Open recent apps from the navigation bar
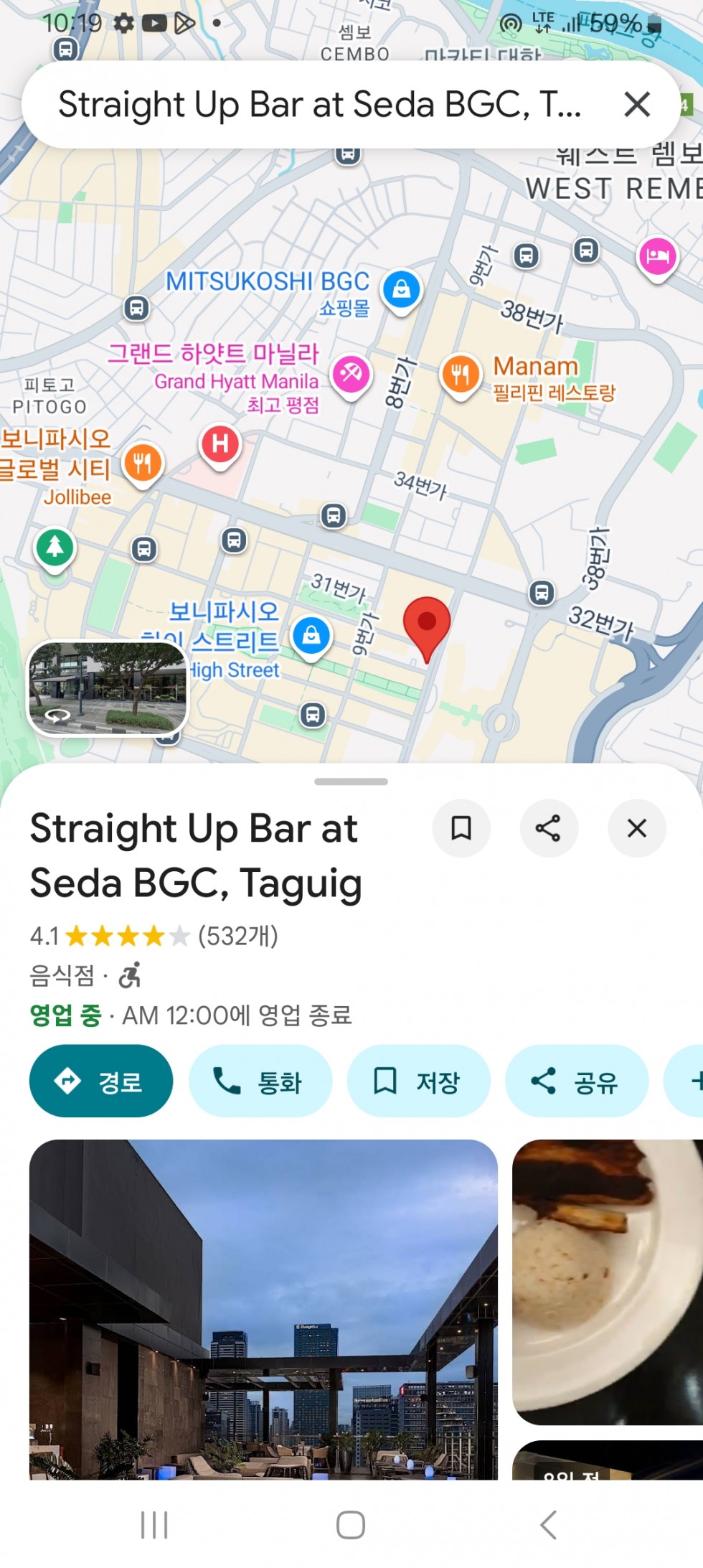703x1568 pixels. pyautogui.click(x=154, y=1524)
